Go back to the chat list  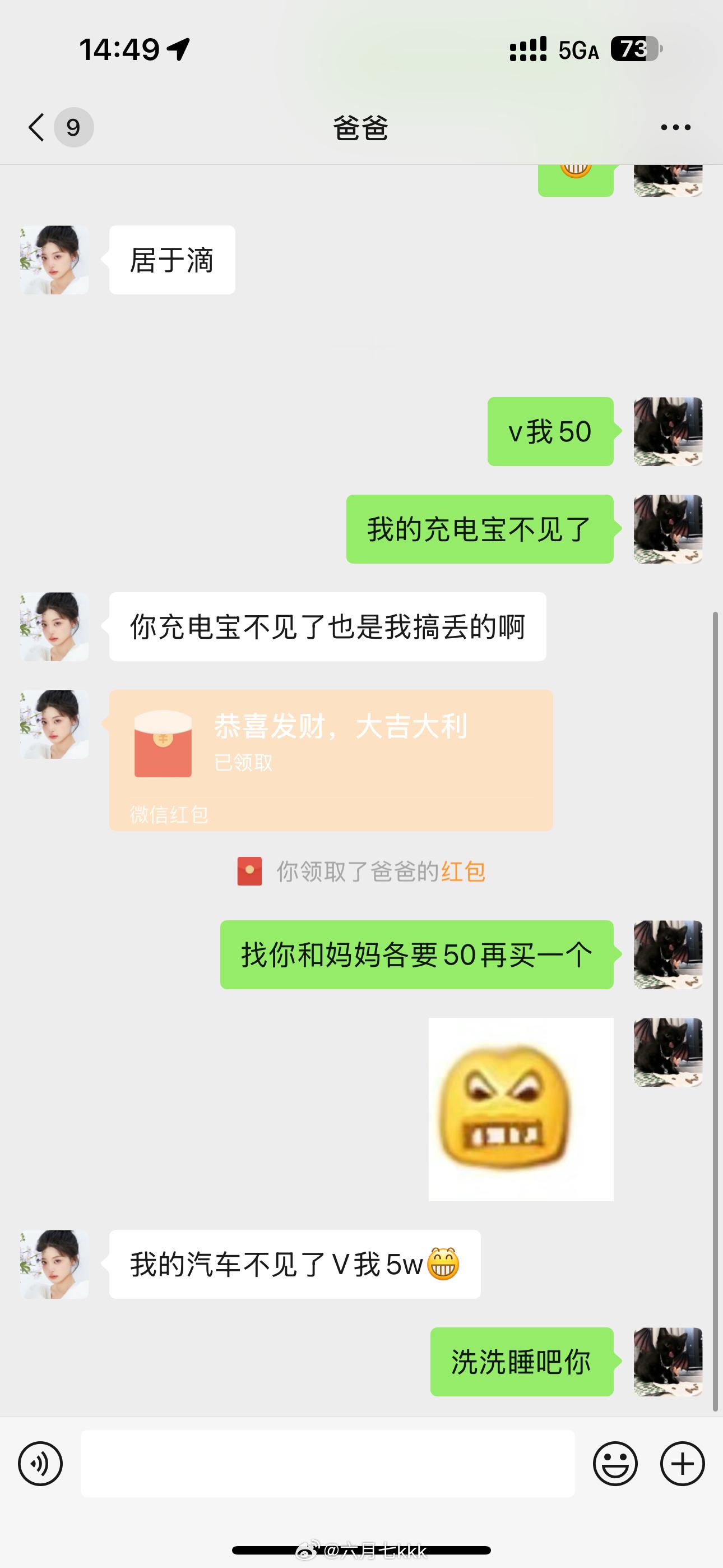(x=37, y=127)
